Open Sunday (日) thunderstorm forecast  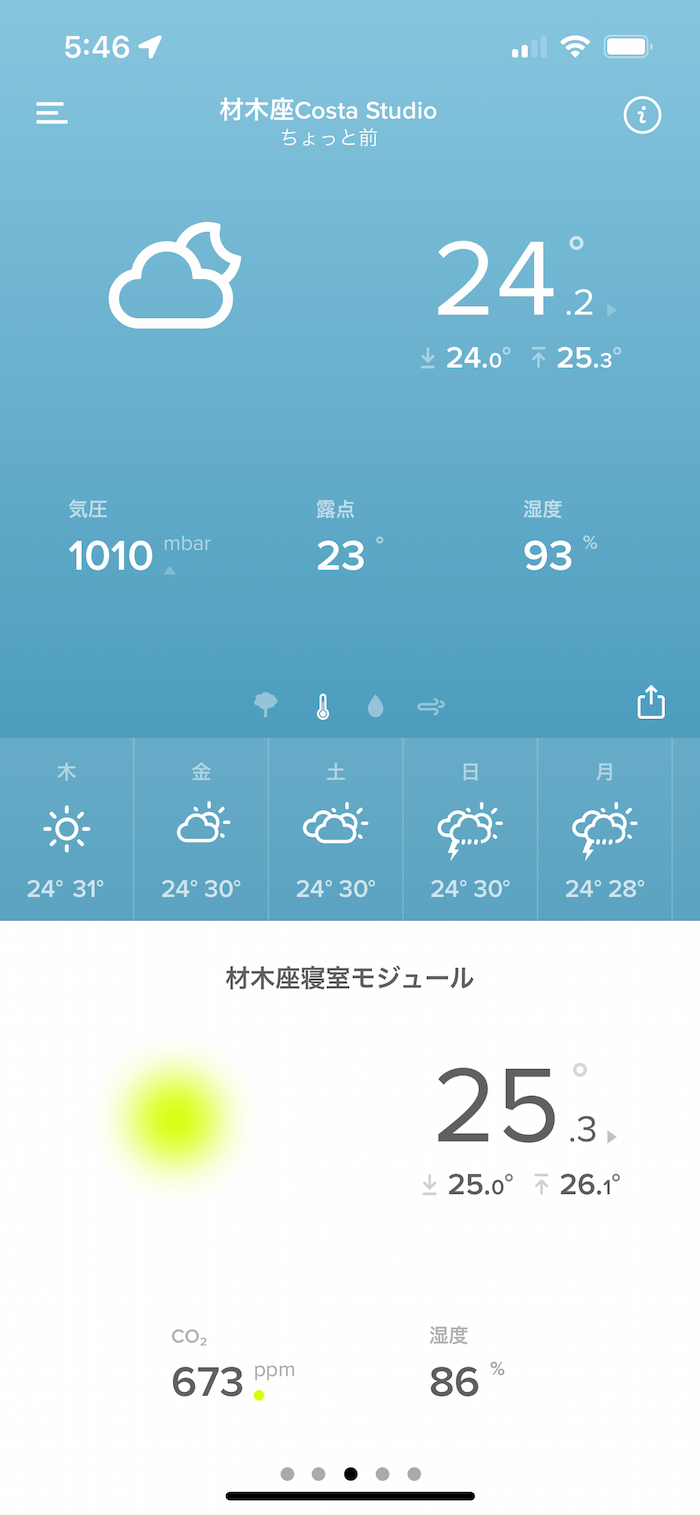click(x=470, y=830)
